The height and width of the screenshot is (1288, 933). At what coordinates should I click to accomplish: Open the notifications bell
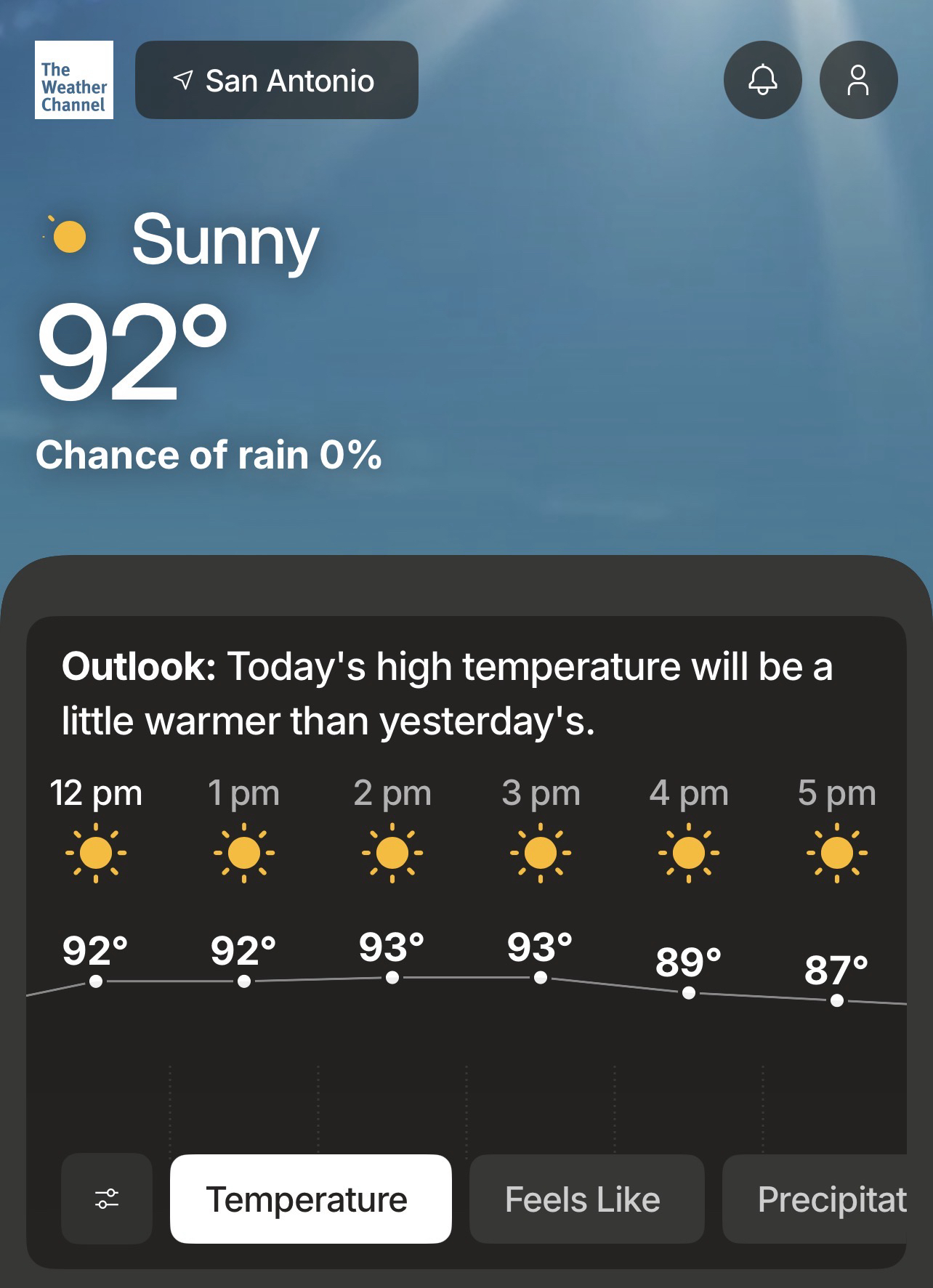[762, 80]
